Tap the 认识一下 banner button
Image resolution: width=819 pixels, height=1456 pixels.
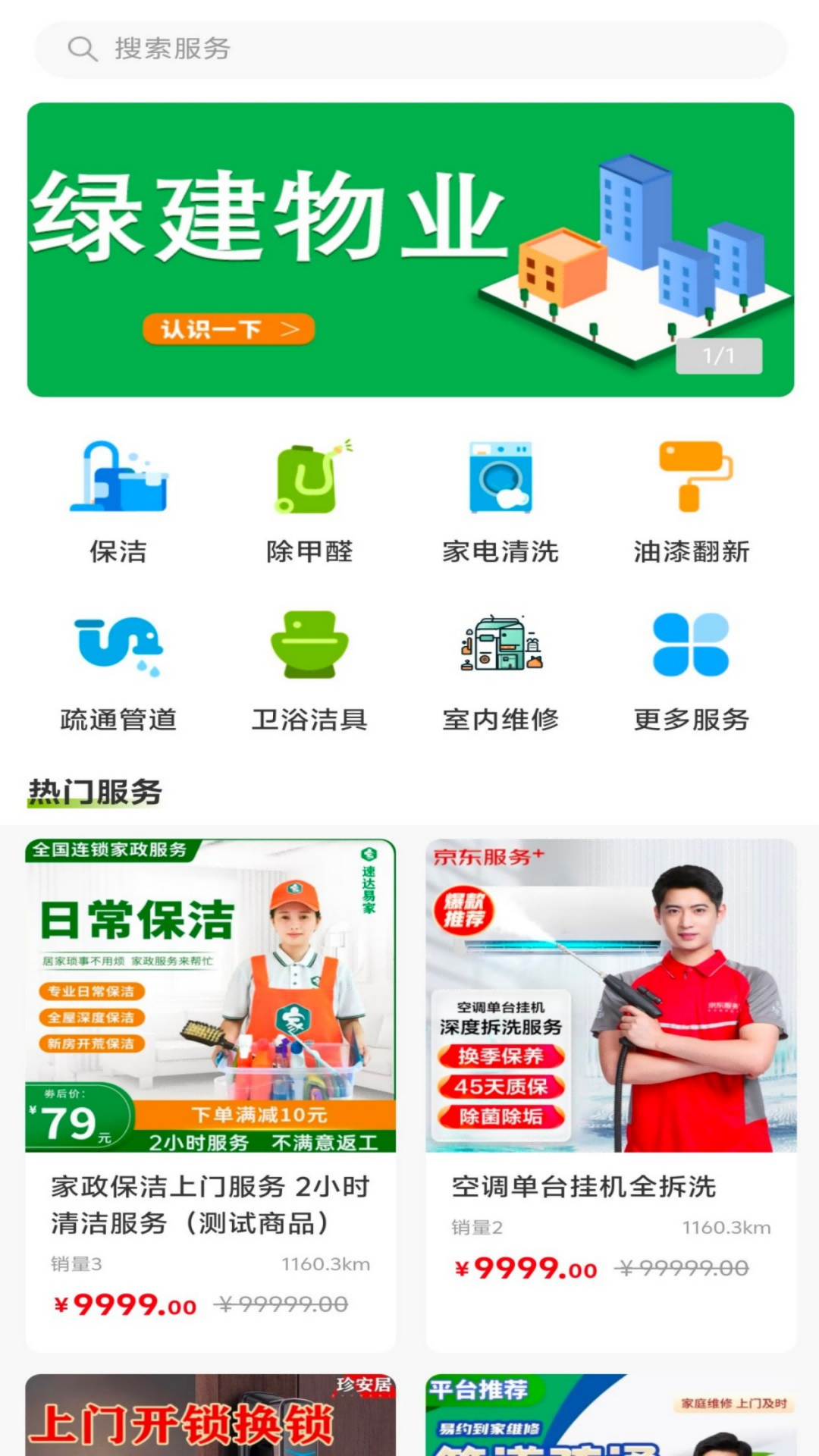[x=227, y=328]
